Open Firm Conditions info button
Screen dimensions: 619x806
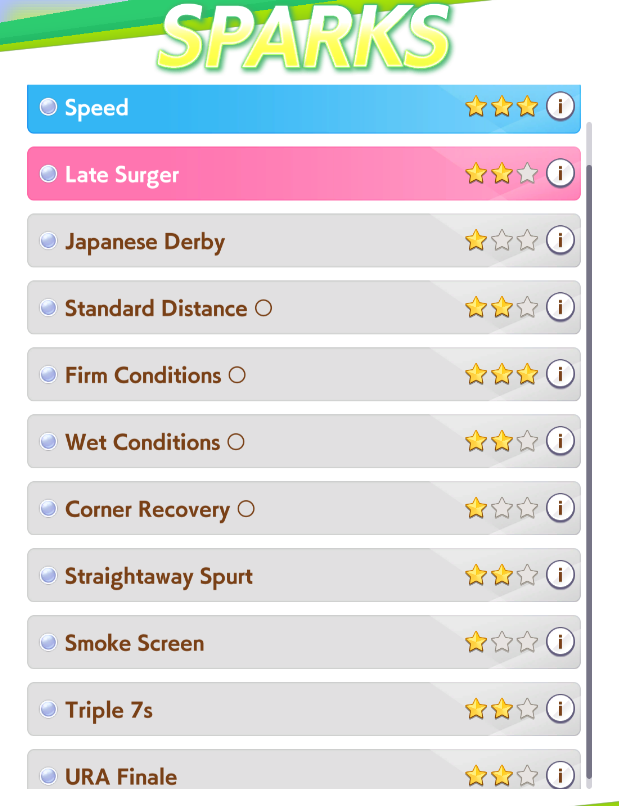click(x=560, y=374)
